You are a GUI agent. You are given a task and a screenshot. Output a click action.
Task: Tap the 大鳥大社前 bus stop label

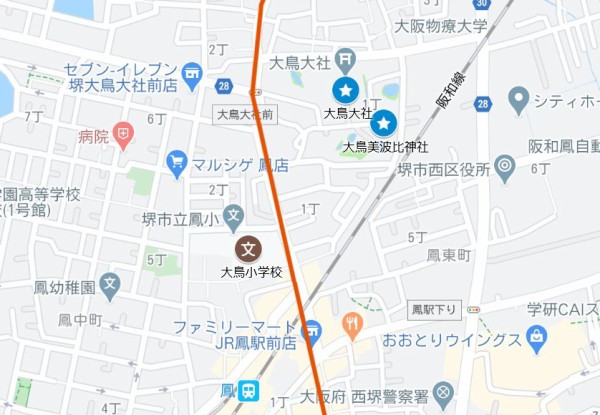[x=245, y=114]
